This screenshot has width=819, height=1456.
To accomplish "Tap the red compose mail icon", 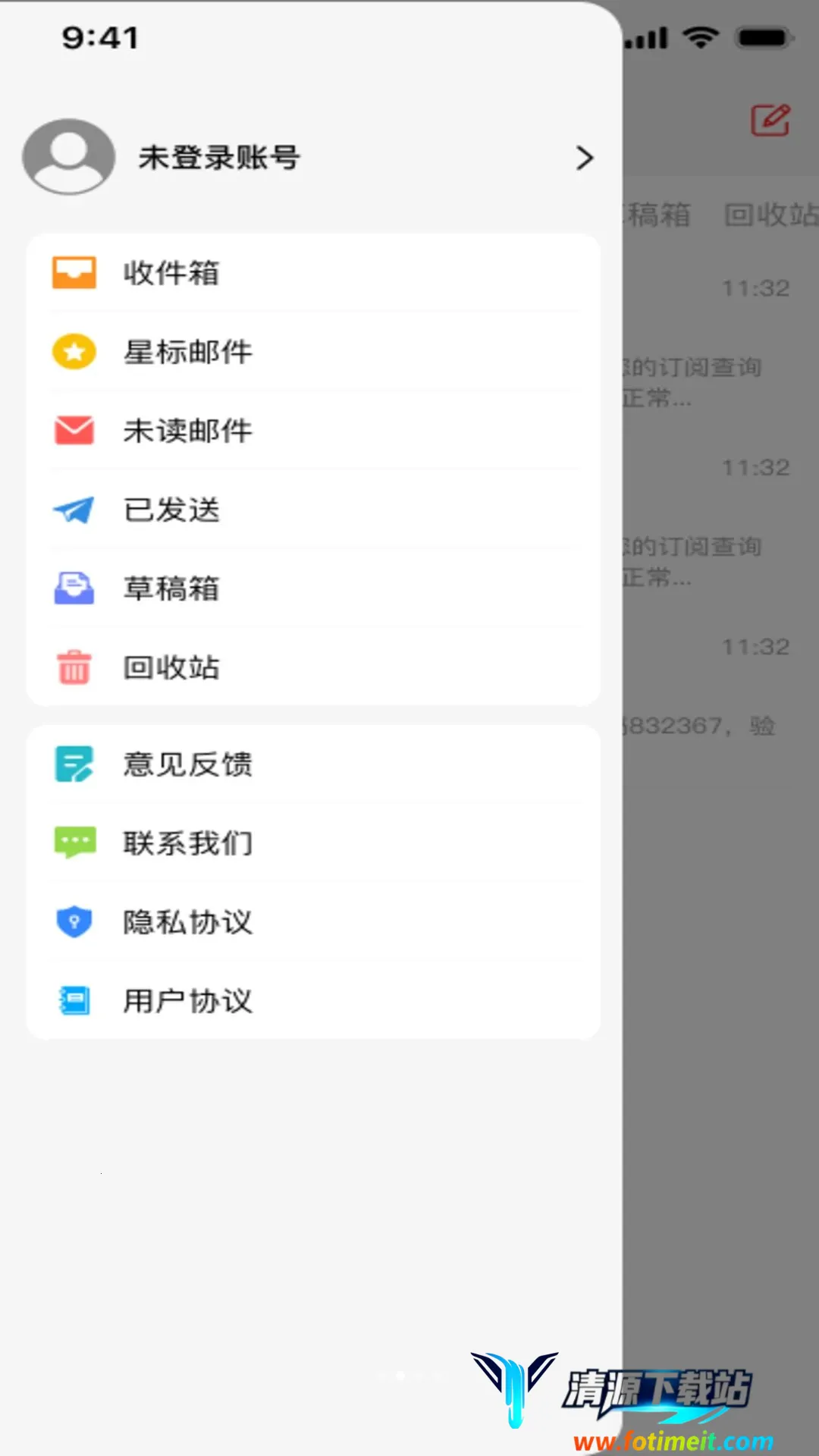I will (770, 121).
